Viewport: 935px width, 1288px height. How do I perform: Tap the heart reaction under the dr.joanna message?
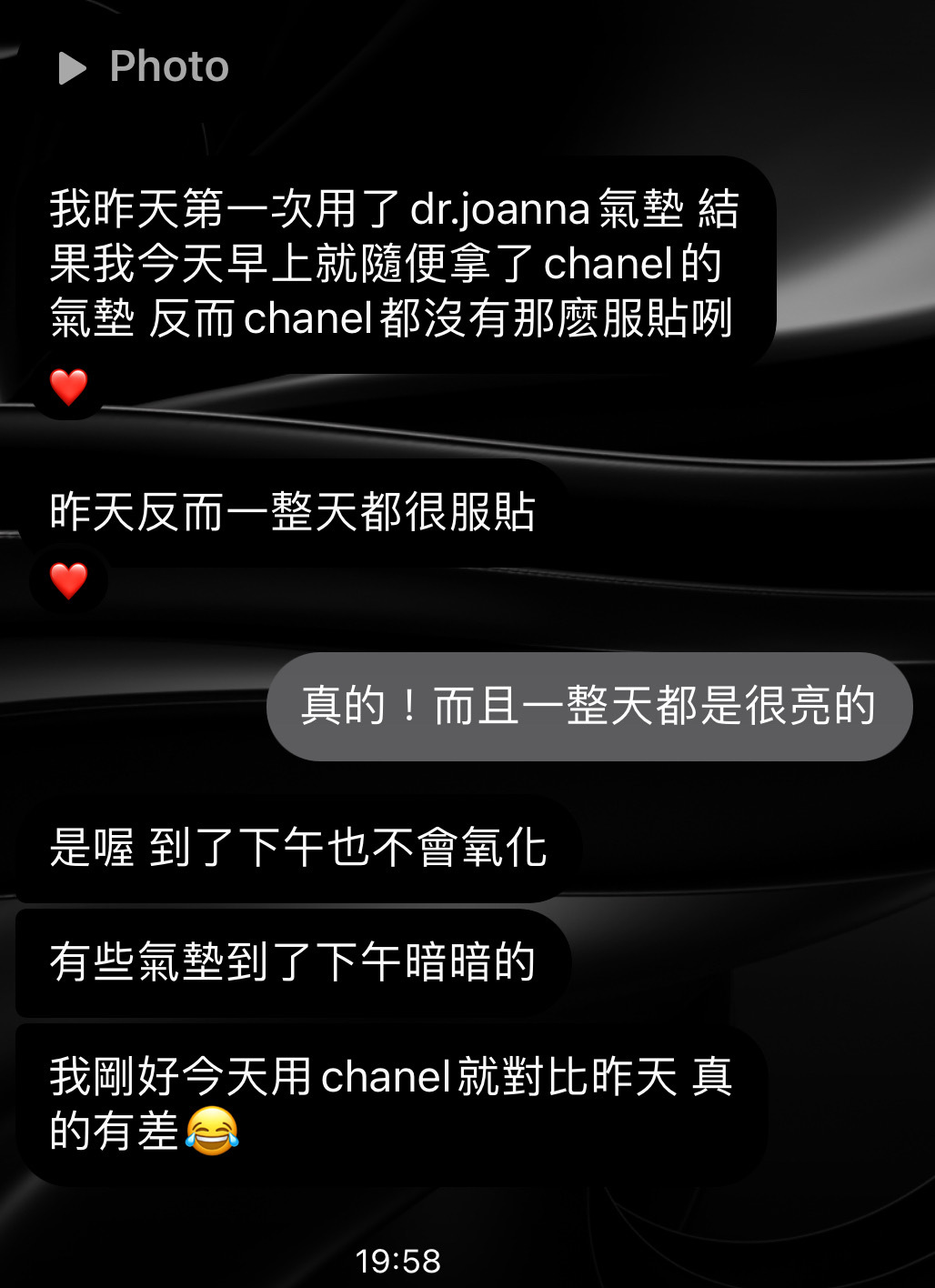(x=68, y=387)
